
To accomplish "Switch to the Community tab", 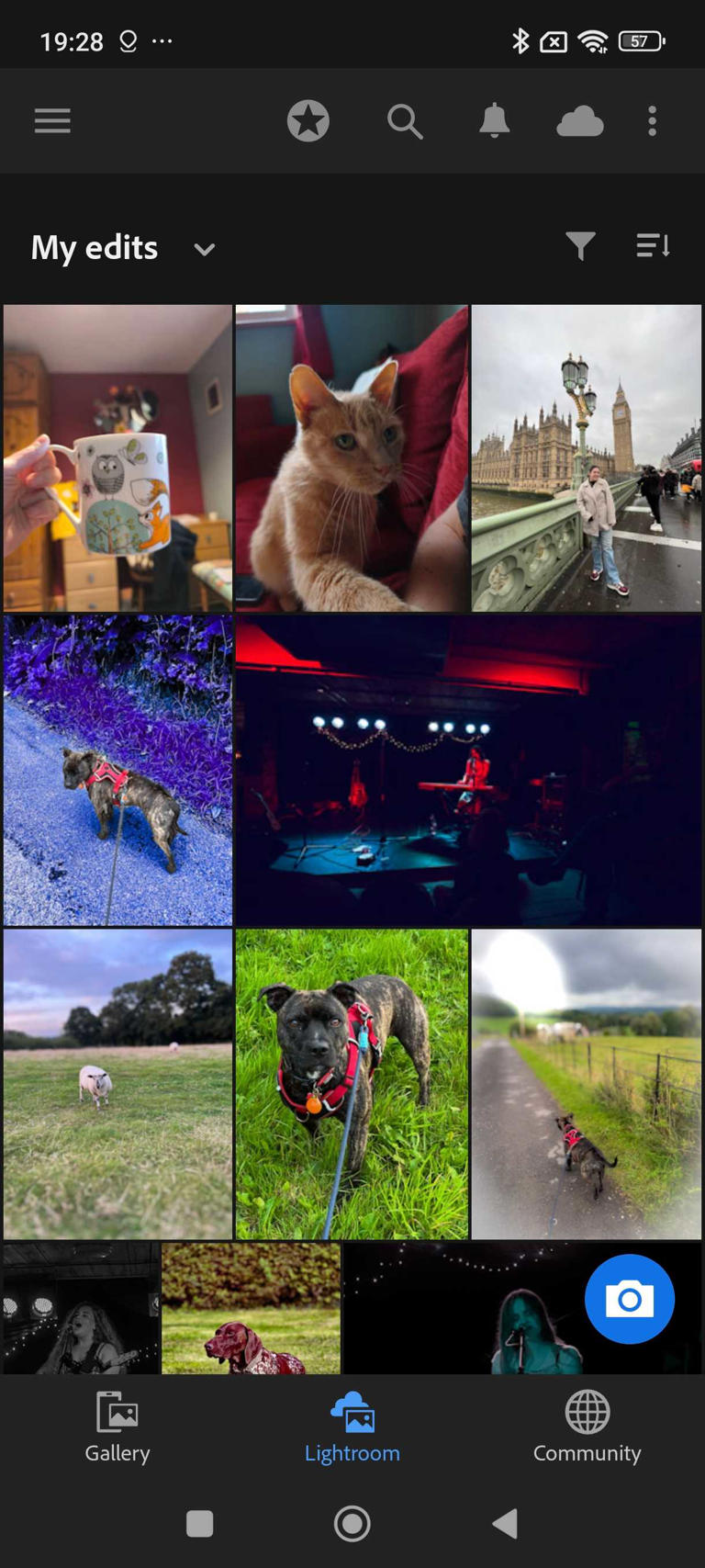I will (587, 1426).
